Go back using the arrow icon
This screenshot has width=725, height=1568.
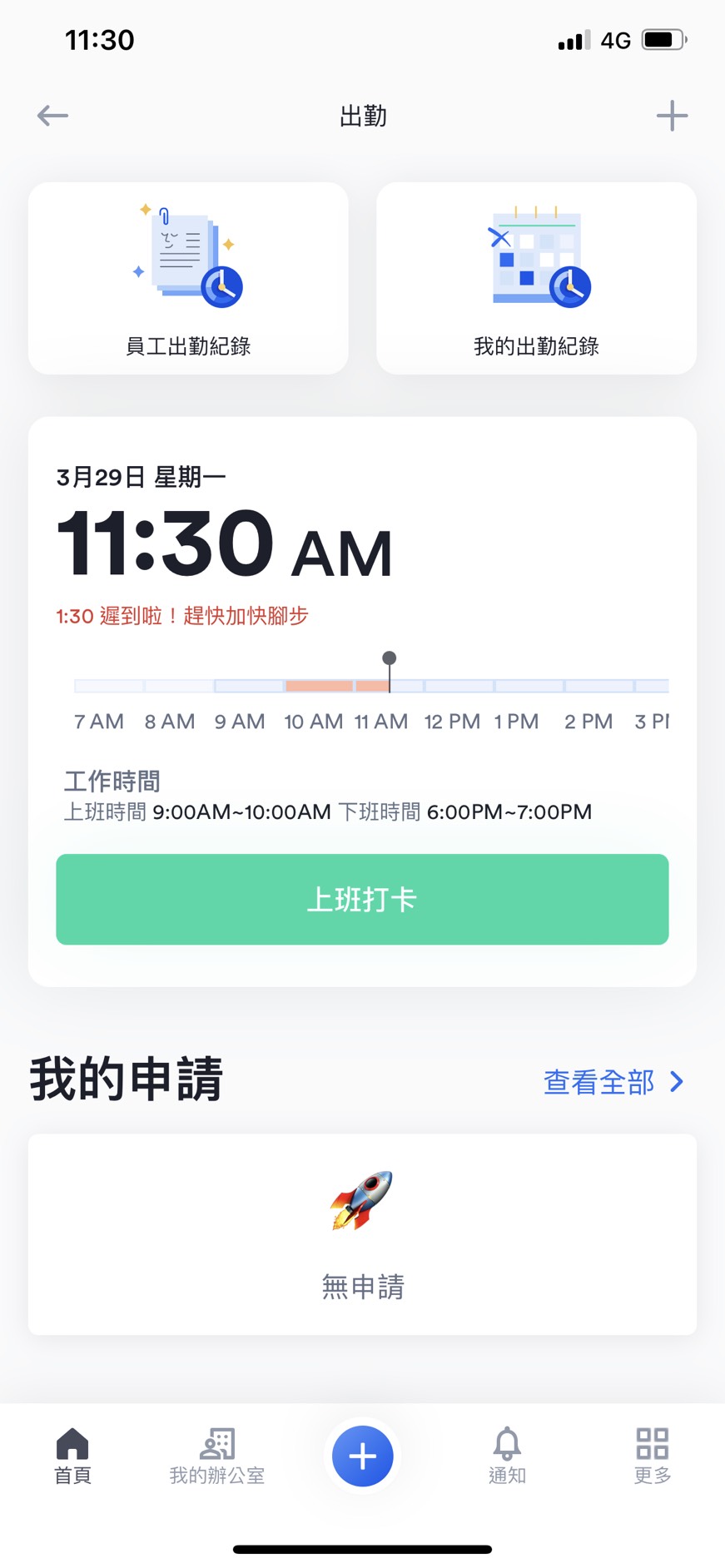[52, 116]
